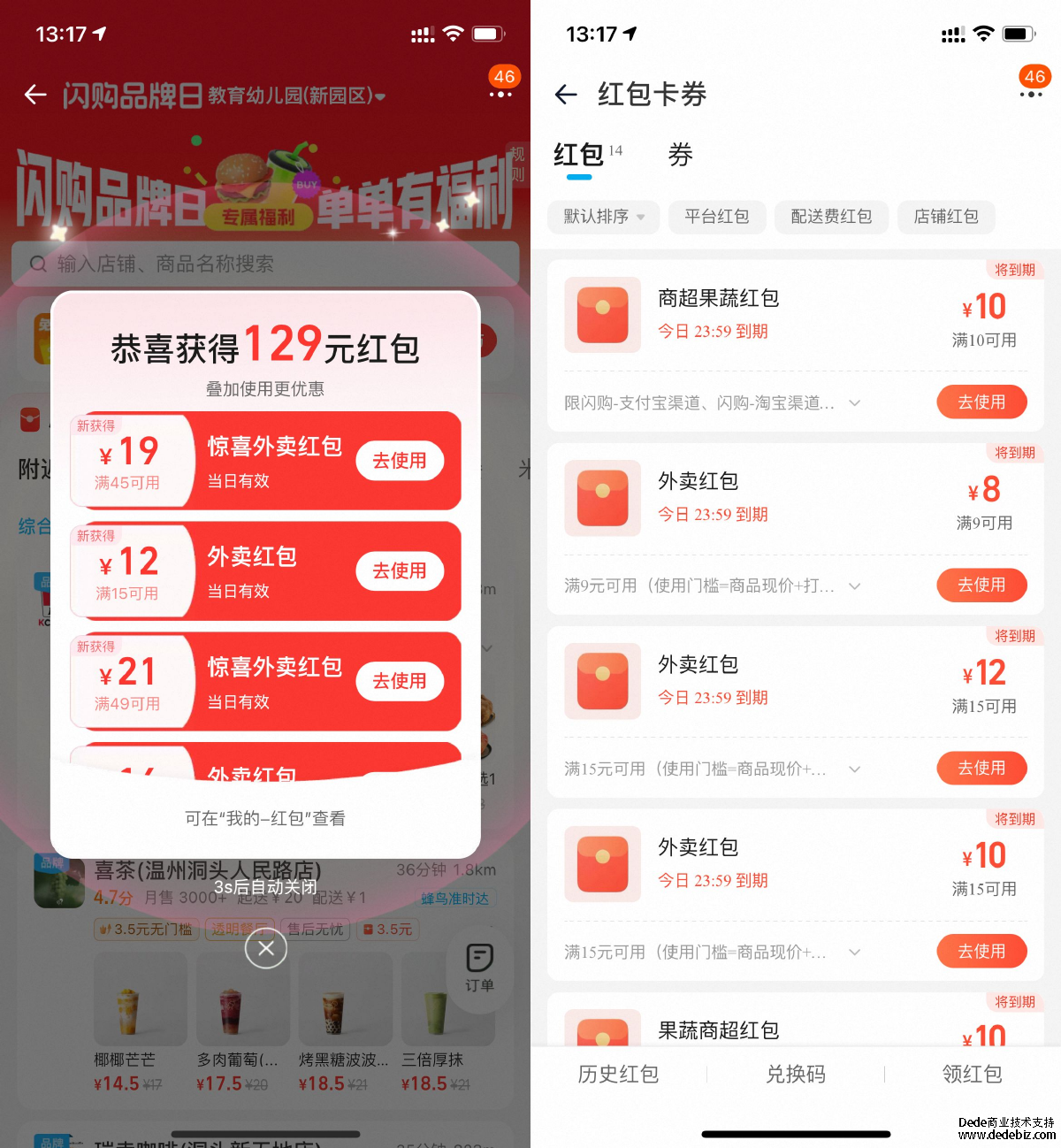1061x1148 pixels.
Task: Use the 商超果蔬红包 ¥10 coupon
Action: pyautogui.click(x=981, y=402)
